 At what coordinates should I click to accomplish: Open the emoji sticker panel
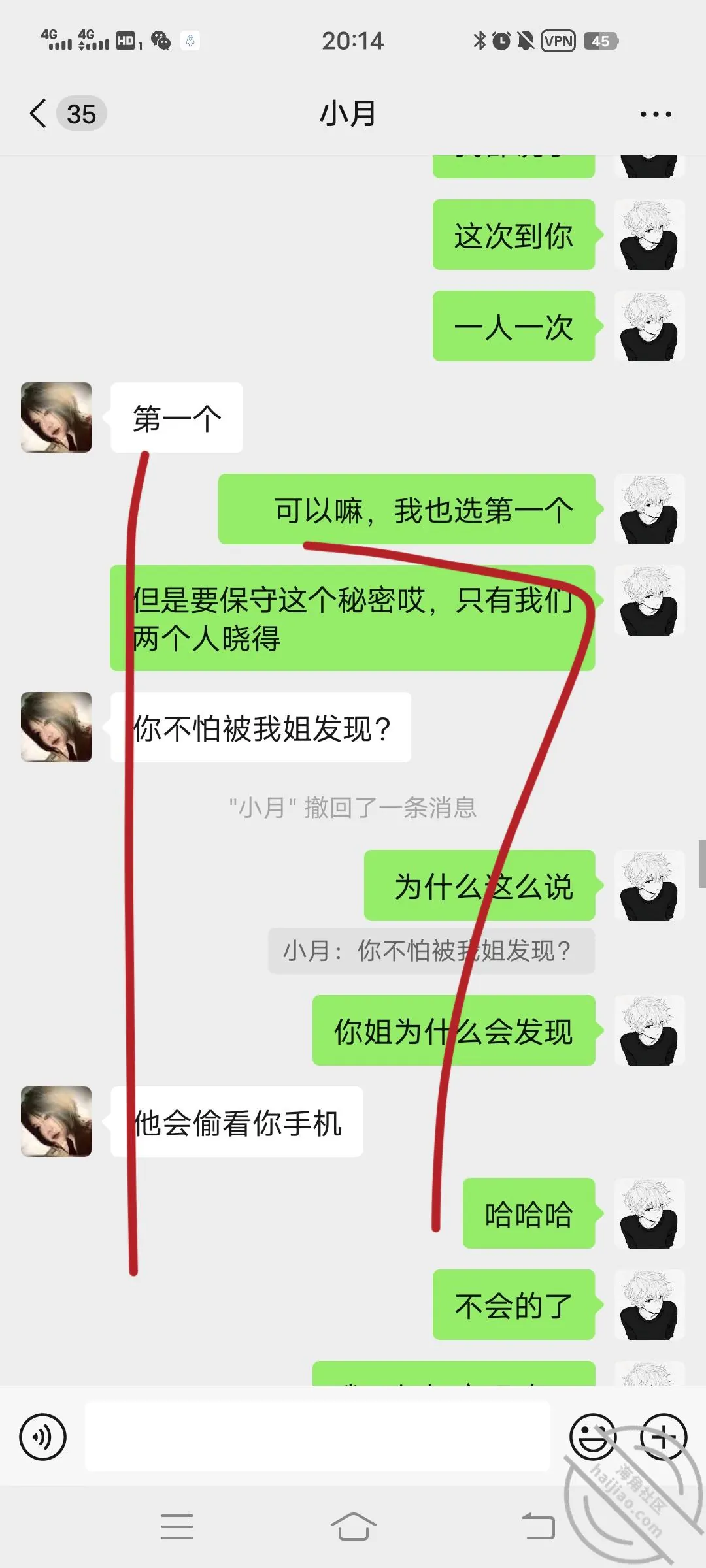pyautogui.click(x=593, y=1437)
